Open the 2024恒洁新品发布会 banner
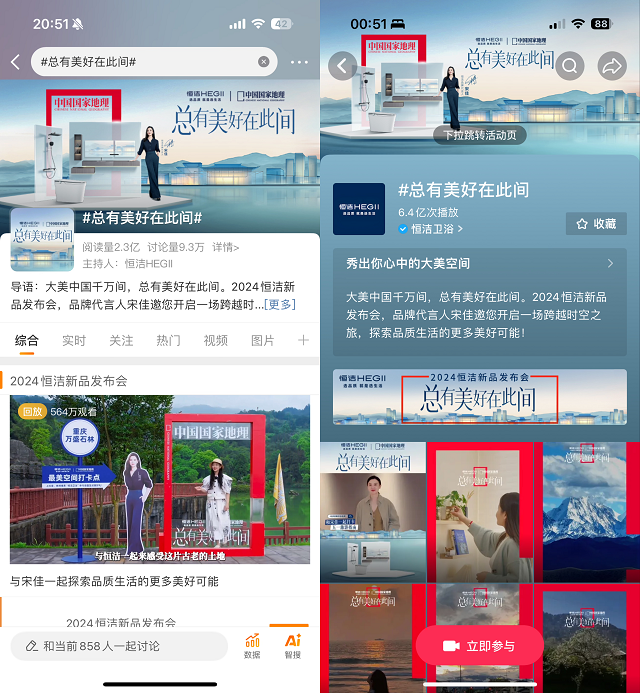 (x=480, y=396)
